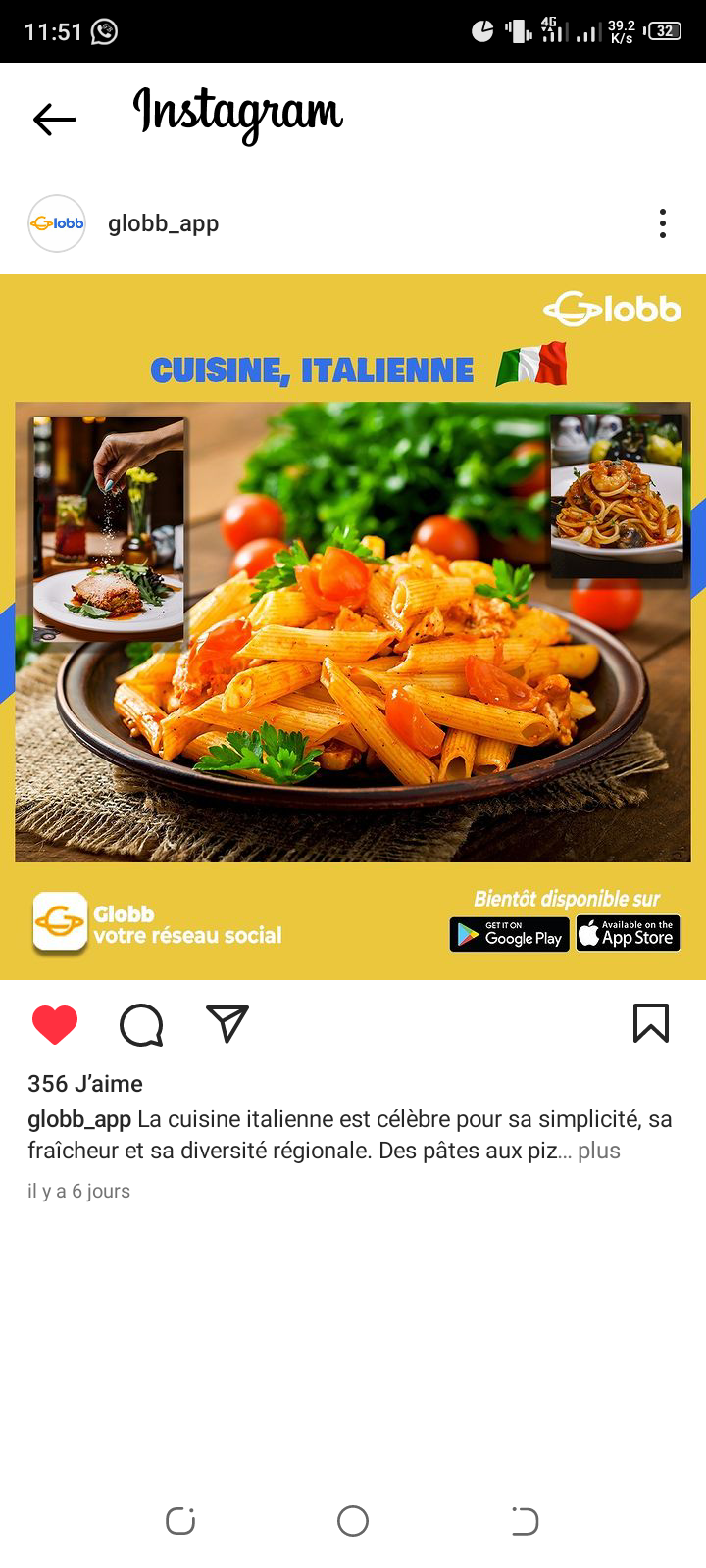Viewport: 706px width, 1568px height.
Task: Go back using the arrow beside Instagram
Action: click(55, 120)
